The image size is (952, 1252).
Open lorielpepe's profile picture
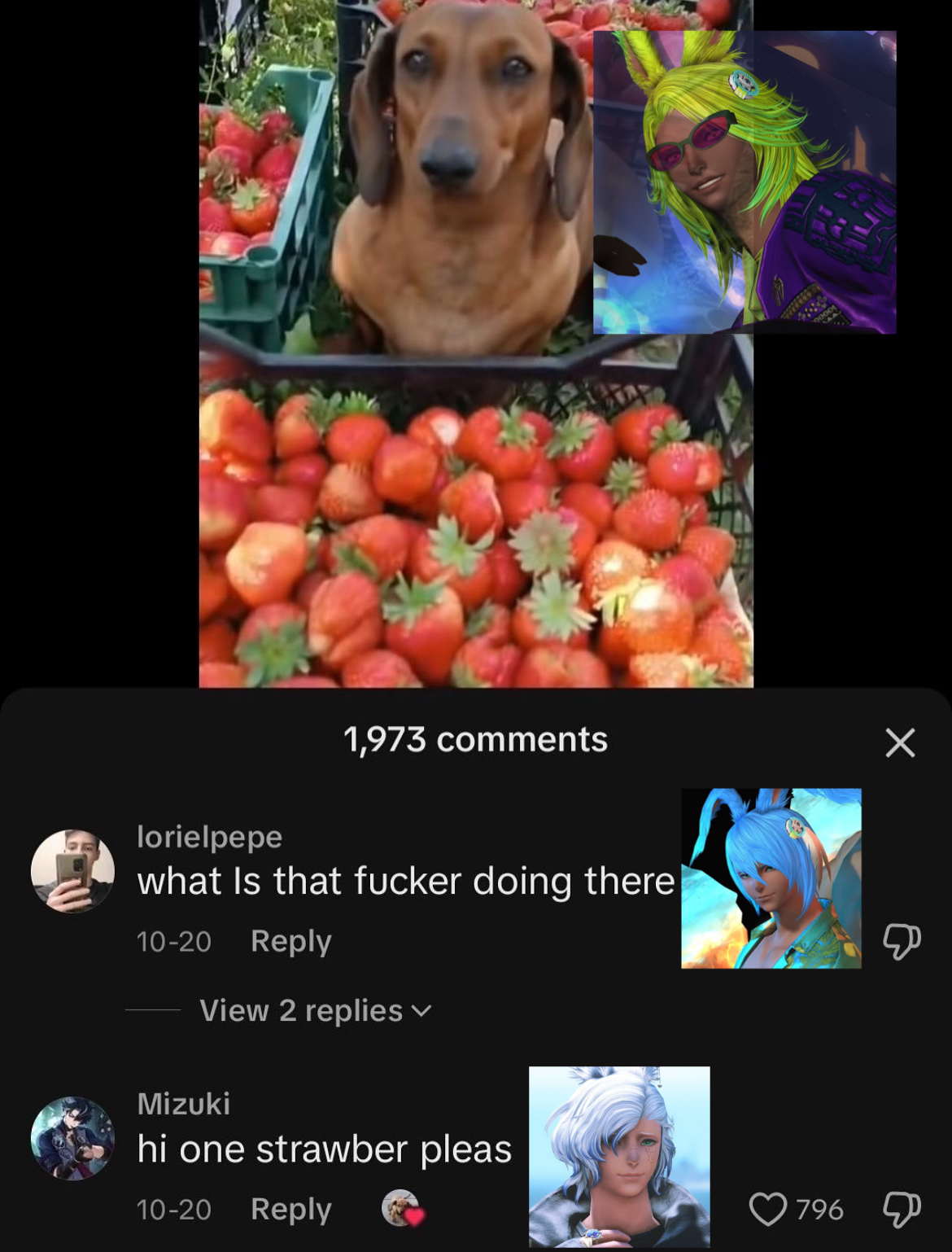click(72, 871)
